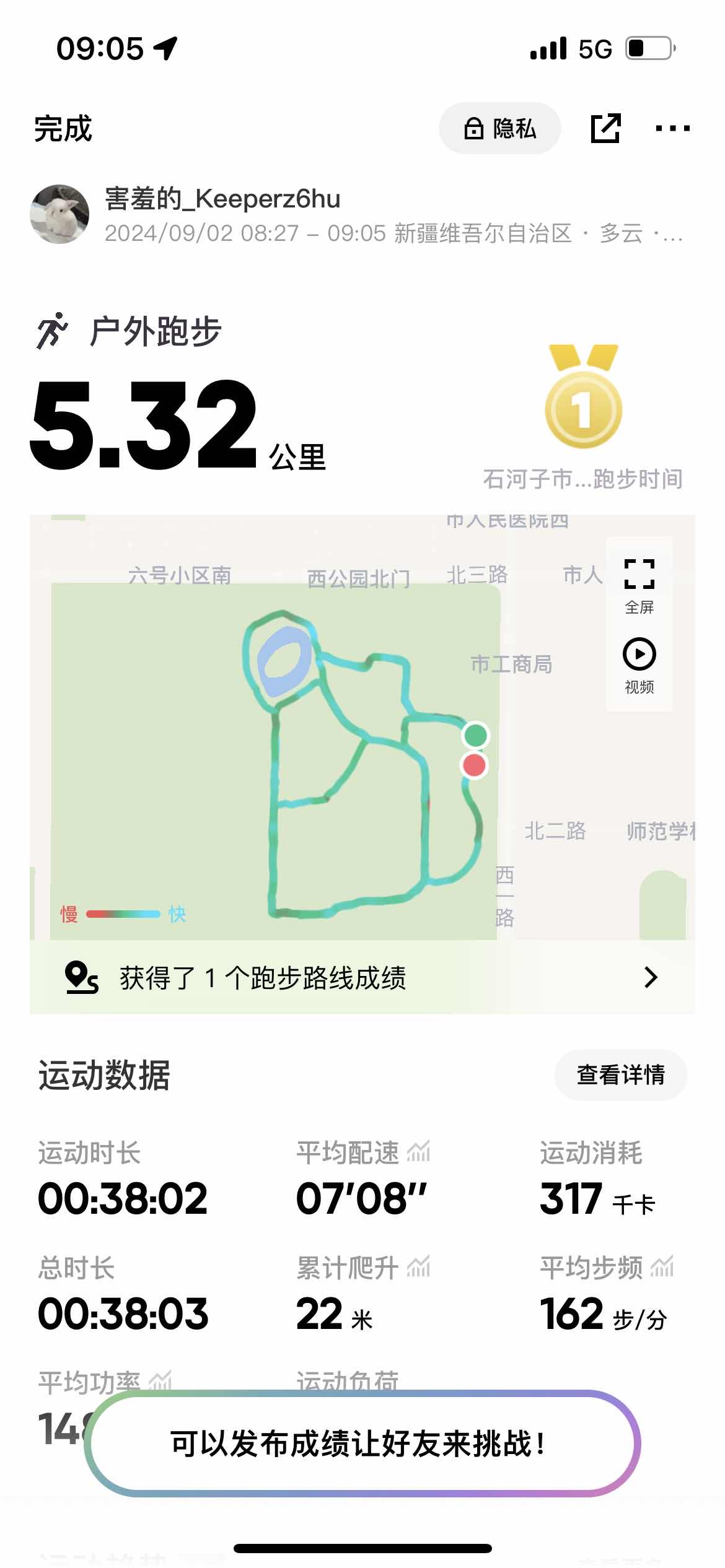This screenshot has width=725, height=1568.
Task: Open the running route map
Action: click(310, 762)
